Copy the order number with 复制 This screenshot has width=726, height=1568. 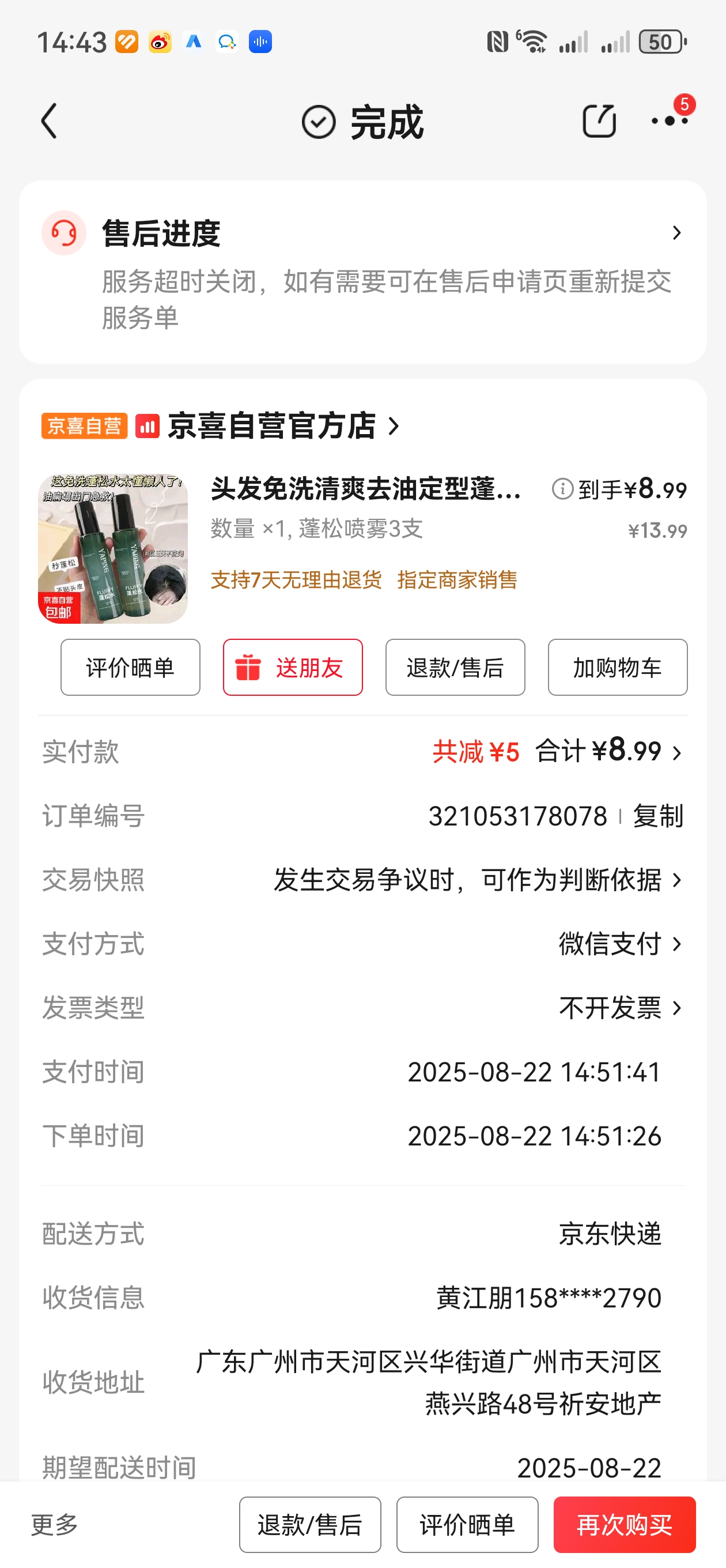[x=658, y=816]
